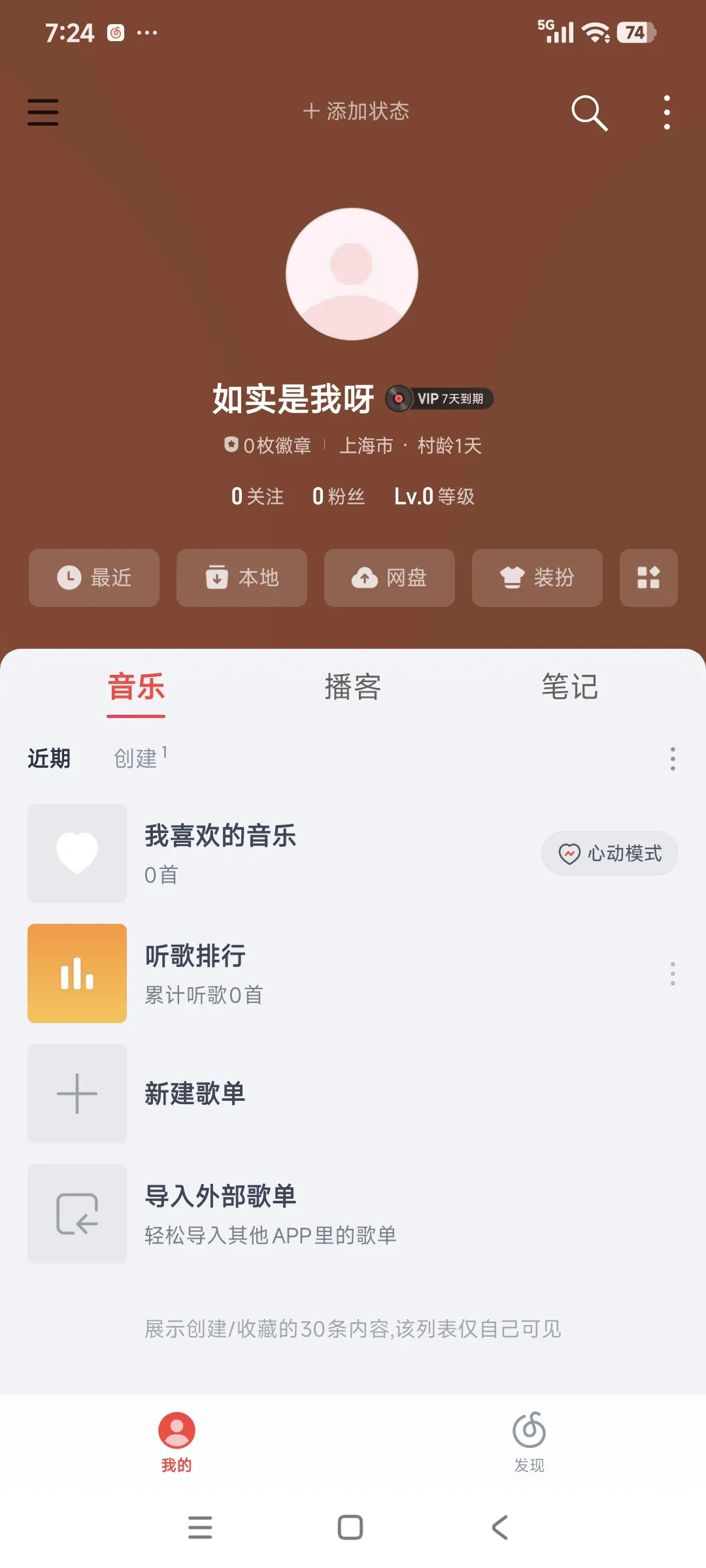Viewport: 706px width, 1568px height.
Task: View the 0 粉丝 followers count
Action: click(x=339, y=497)
